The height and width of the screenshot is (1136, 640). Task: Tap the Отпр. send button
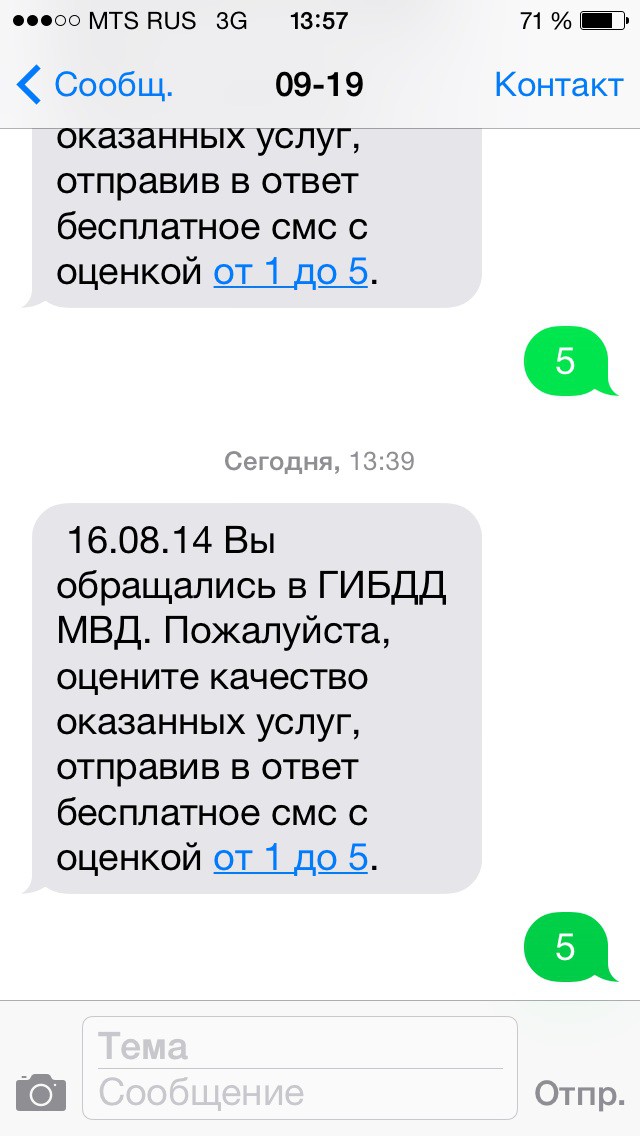[x=580, y=1094]
